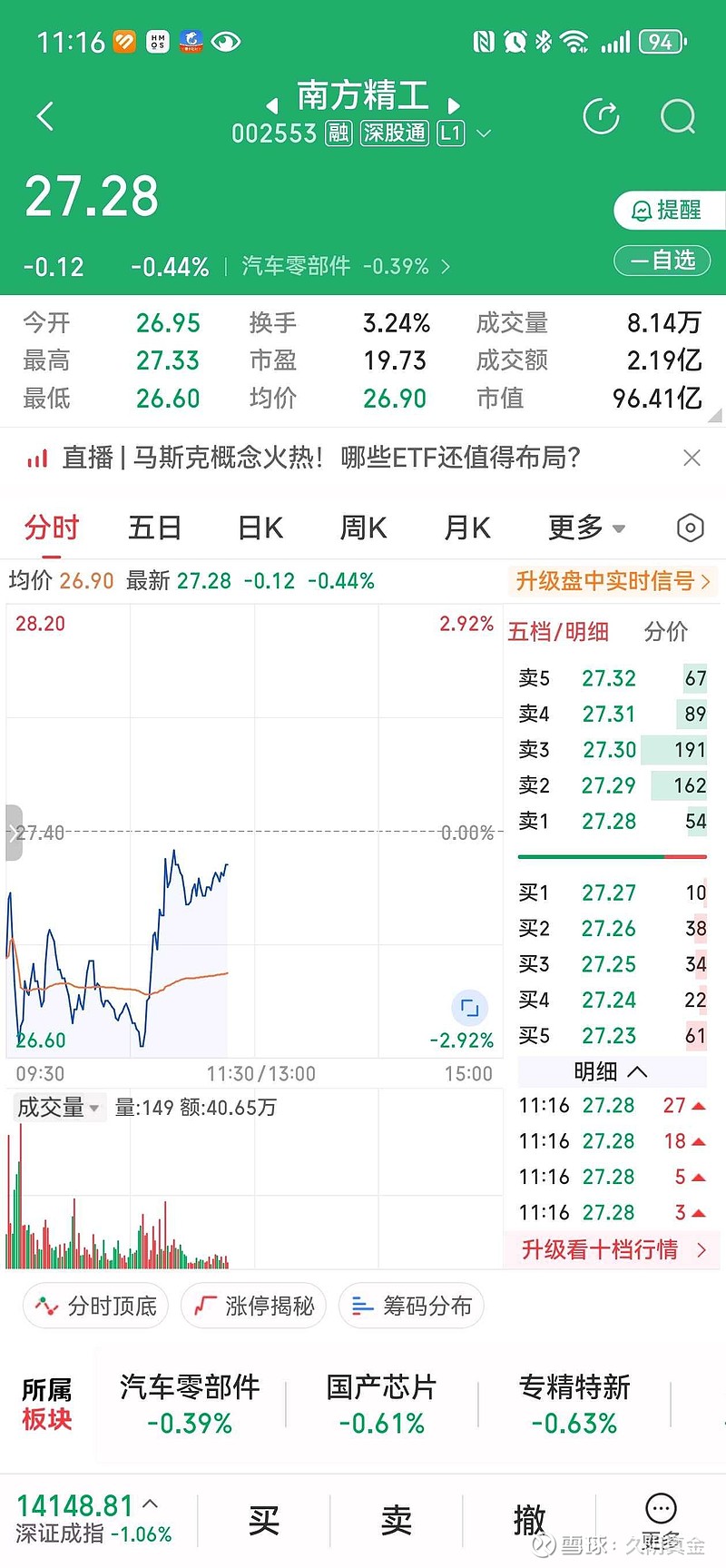Rotate chart to landscape with the fullscreen icon
The height and width of the screenshot is (1568, 726).
(468, 1007)
